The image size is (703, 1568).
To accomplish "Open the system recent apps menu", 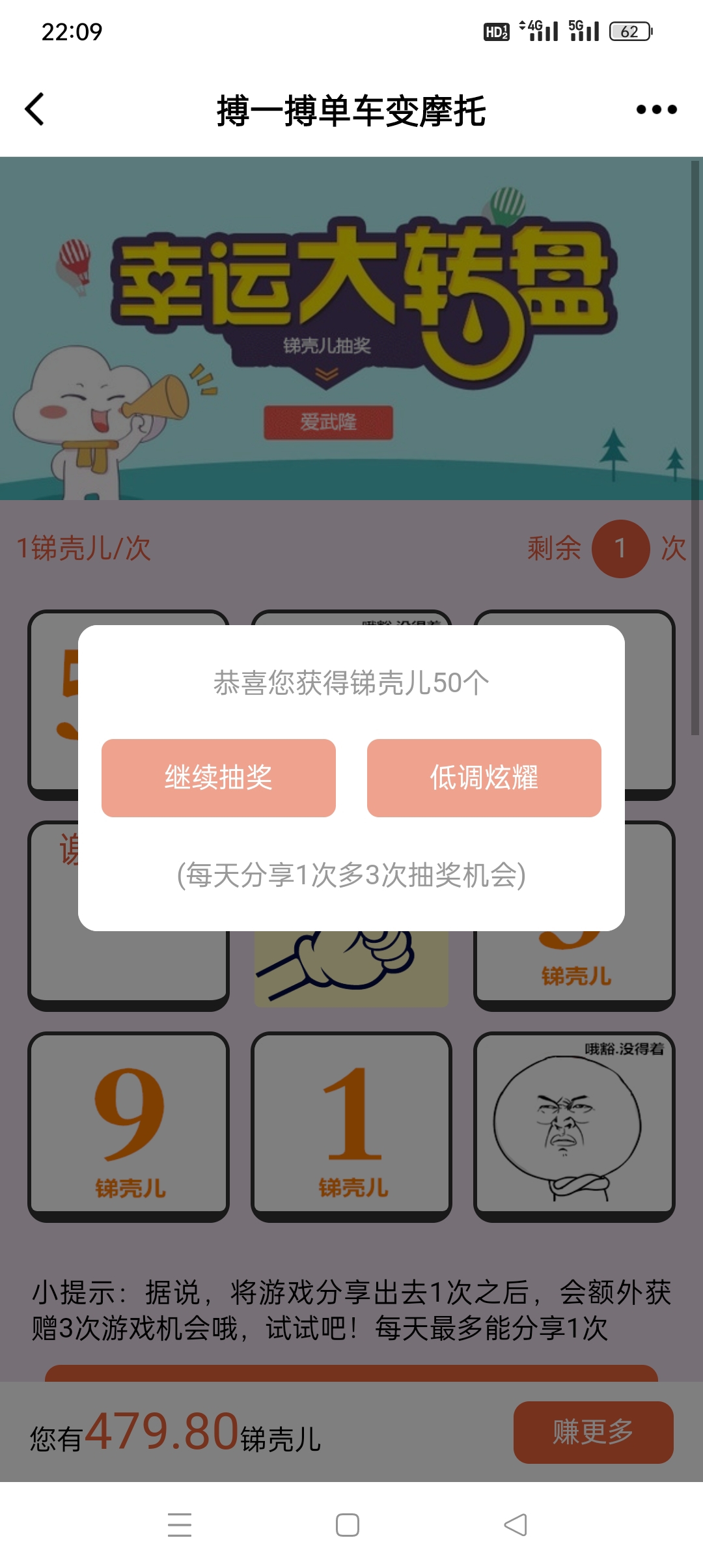I will click(180, 1524).
